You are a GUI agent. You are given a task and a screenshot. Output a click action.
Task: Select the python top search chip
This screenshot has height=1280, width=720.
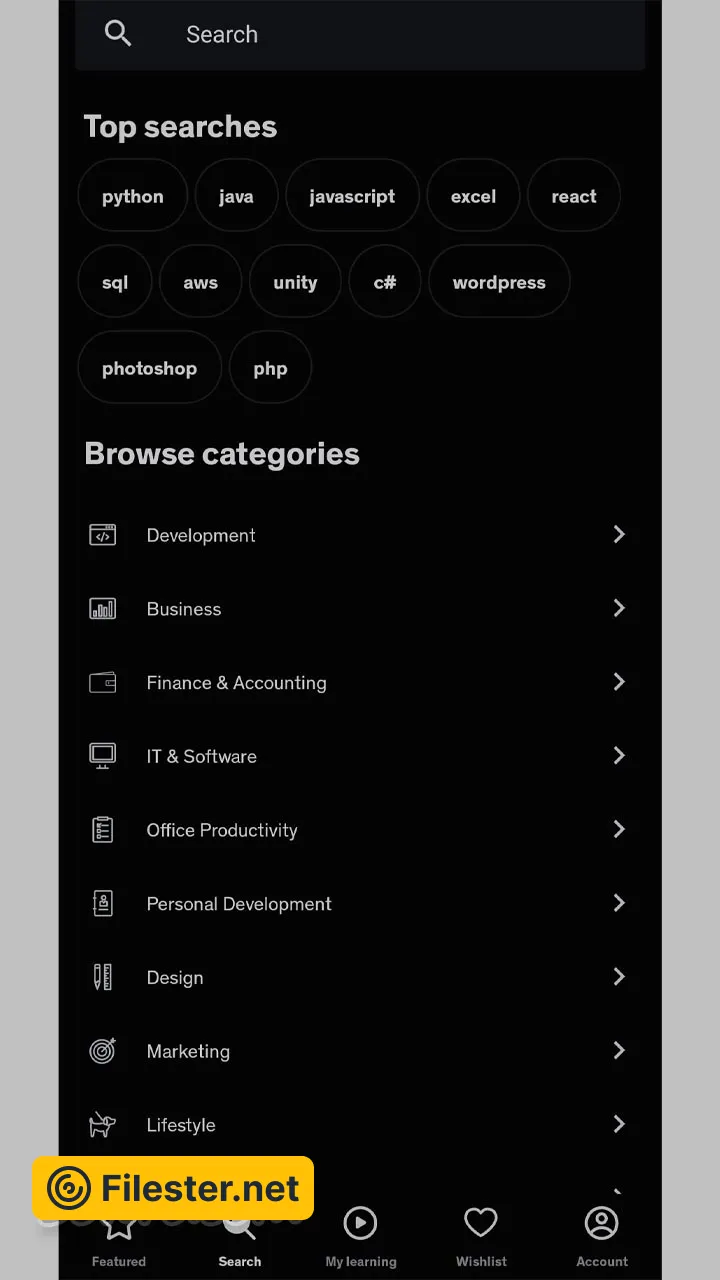(x=132, y=196)
